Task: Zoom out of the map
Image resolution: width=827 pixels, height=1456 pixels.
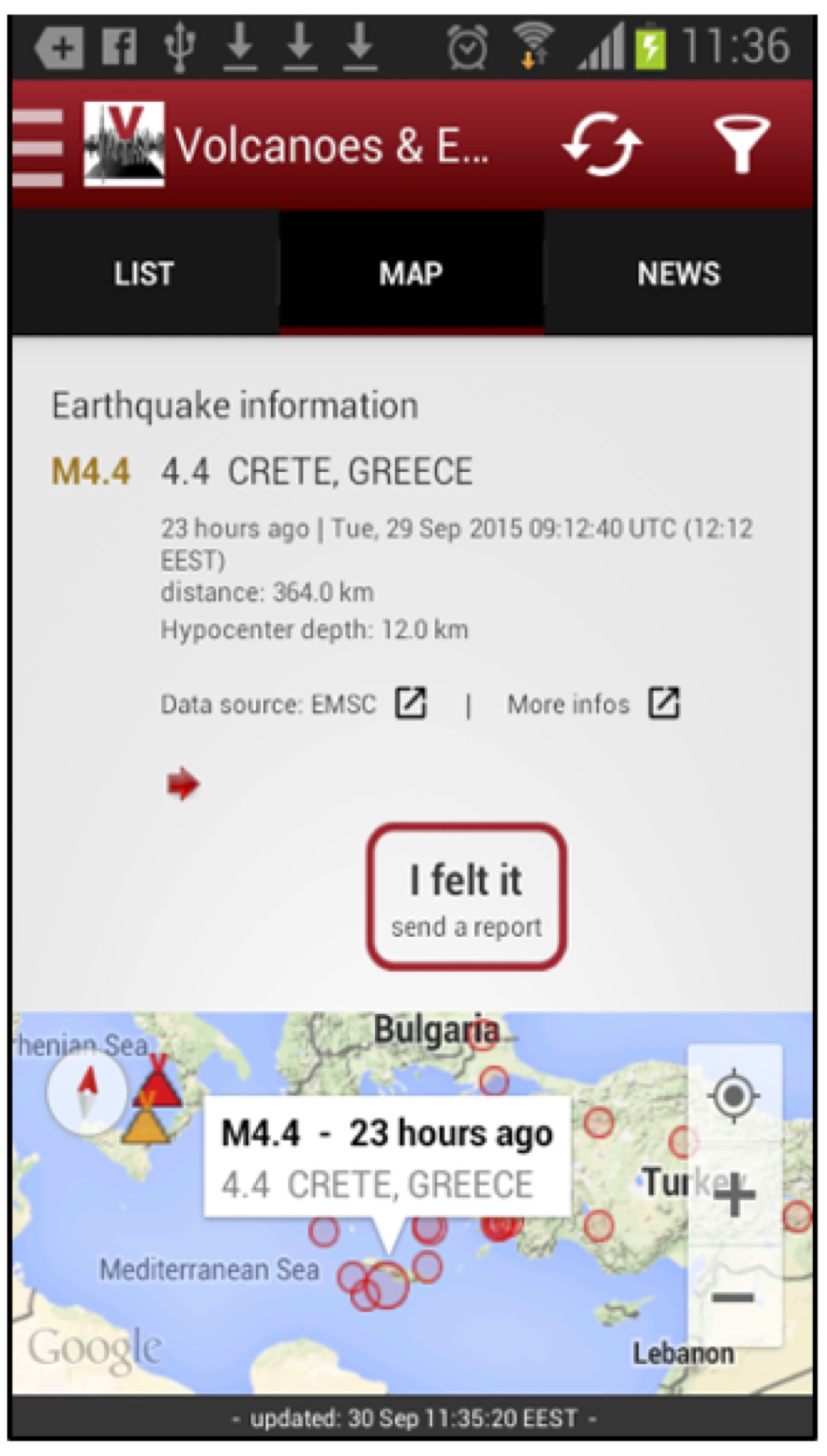Action: [733, 1297]
